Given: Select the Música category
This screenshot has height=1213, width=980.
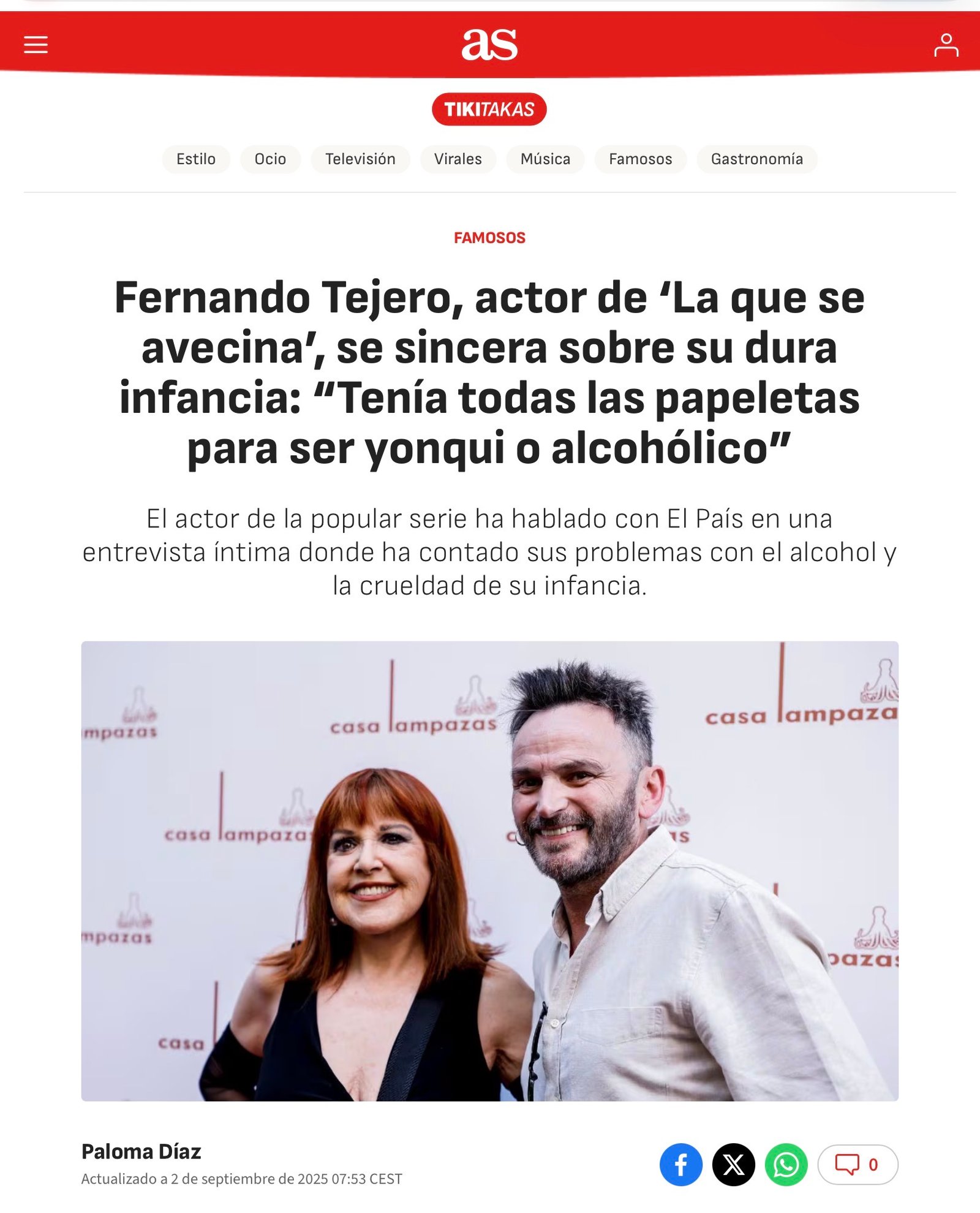Looking at the screenshot, I should click(545, 159).
